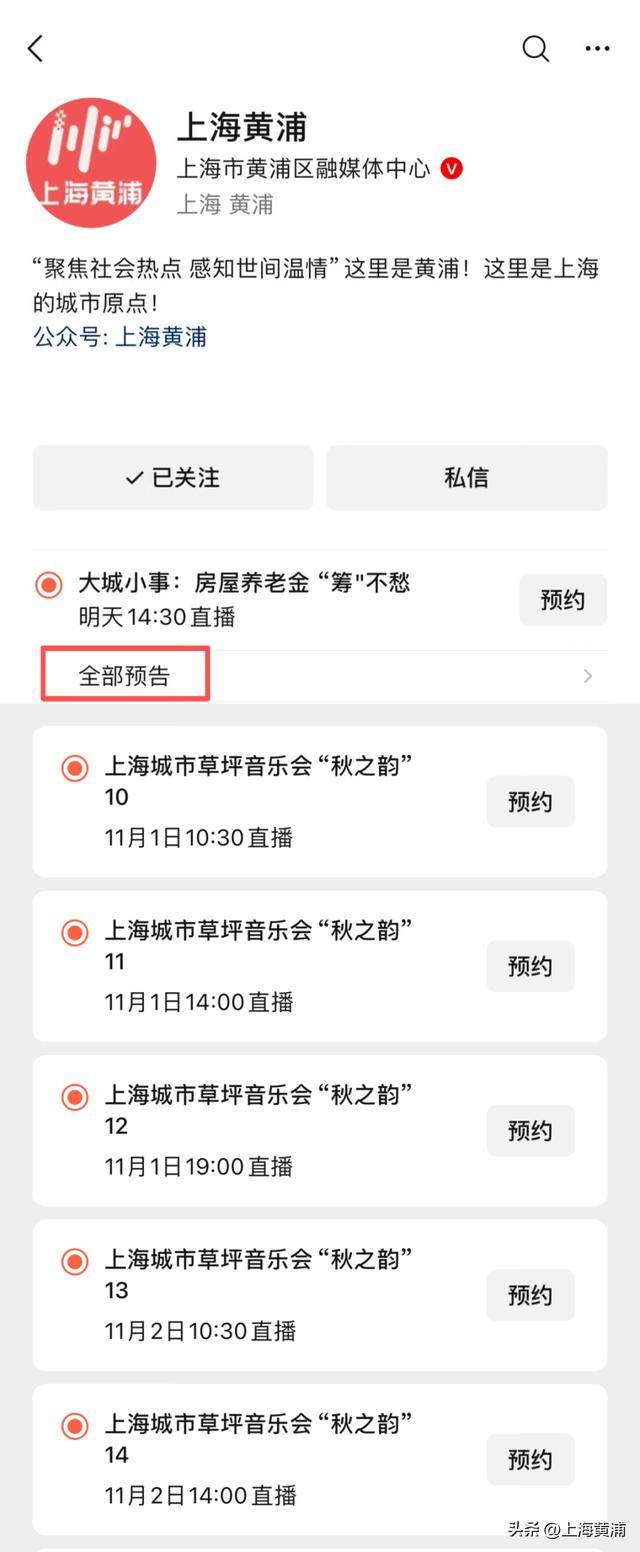Reserve 秋之韵 10 on 11月1日 10:30

click(x=530, y=802)
